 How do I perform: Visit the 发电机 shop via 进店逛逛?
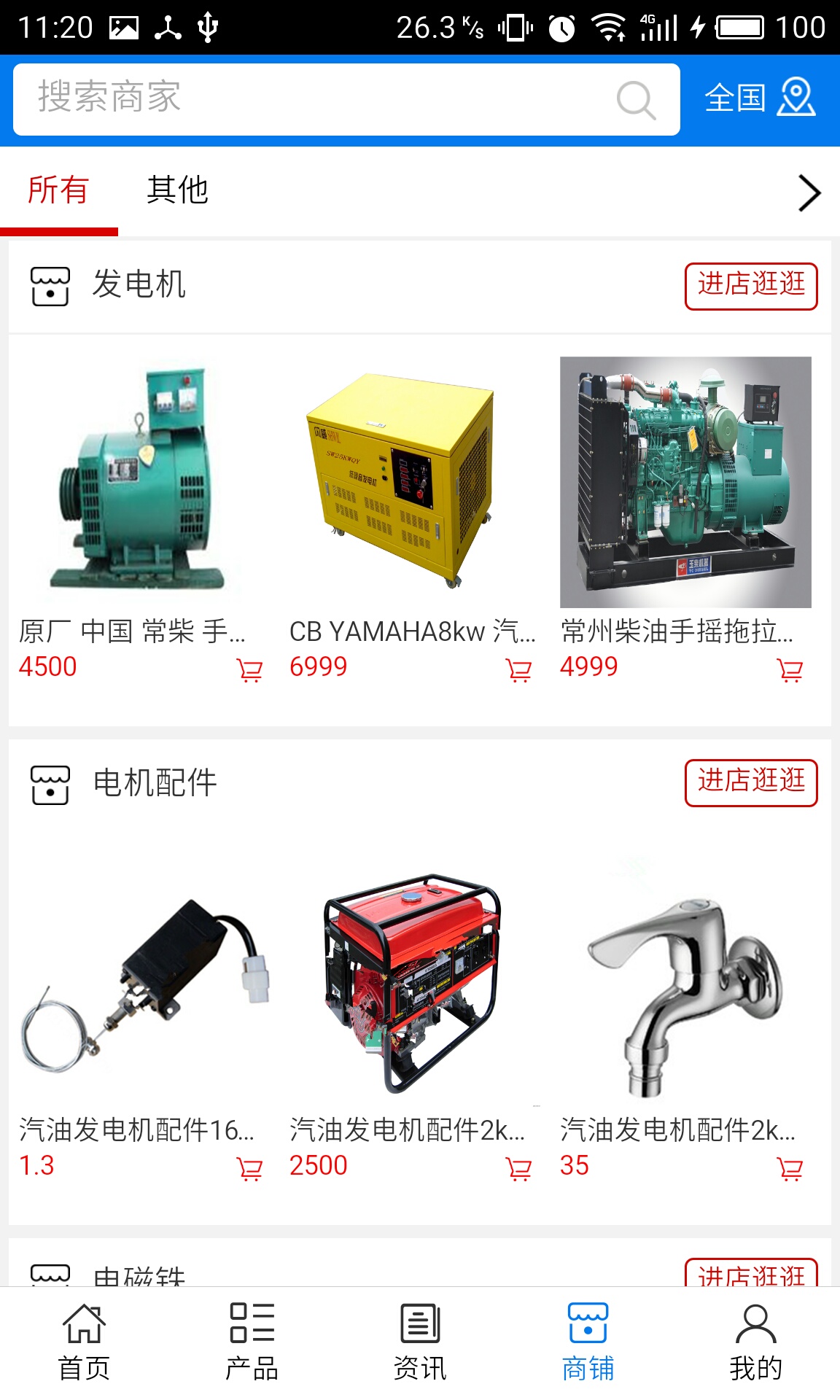[750, 286]
